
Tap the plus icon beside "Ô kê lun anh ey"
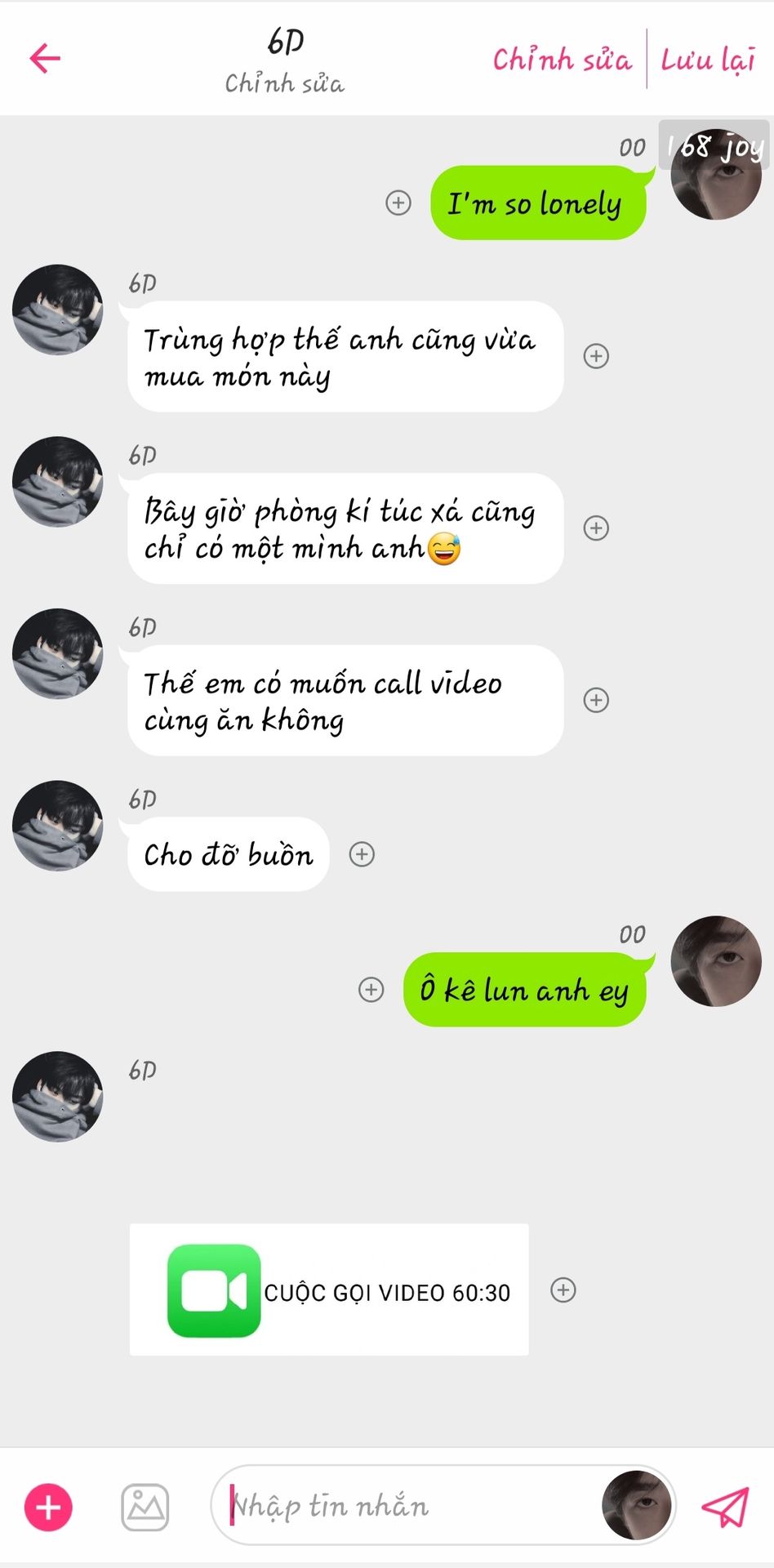[x=371, y=990]
